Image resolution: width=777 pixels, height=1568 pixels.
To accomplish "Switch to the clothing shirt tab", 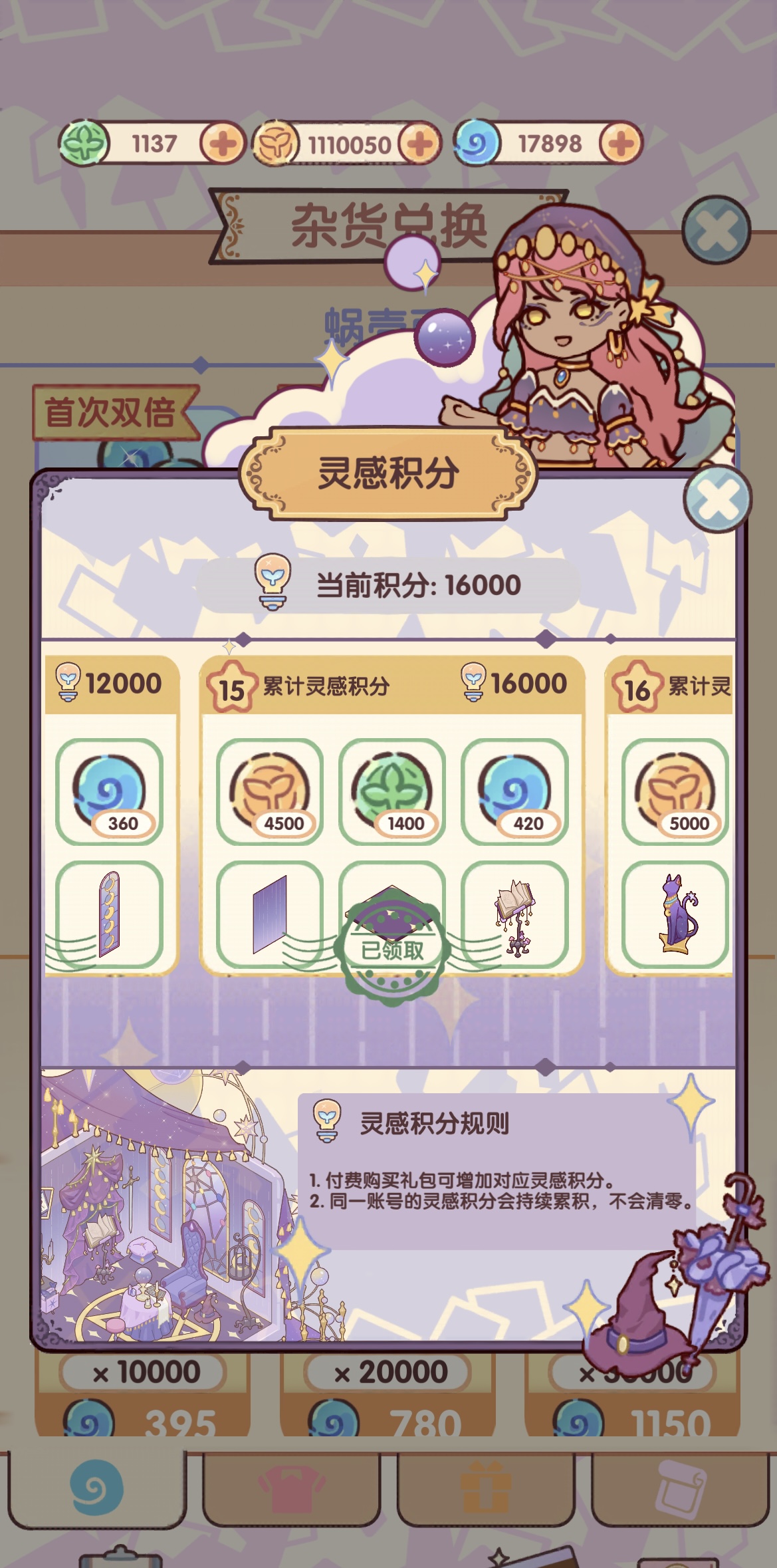I will click(x=291, y=1487).
